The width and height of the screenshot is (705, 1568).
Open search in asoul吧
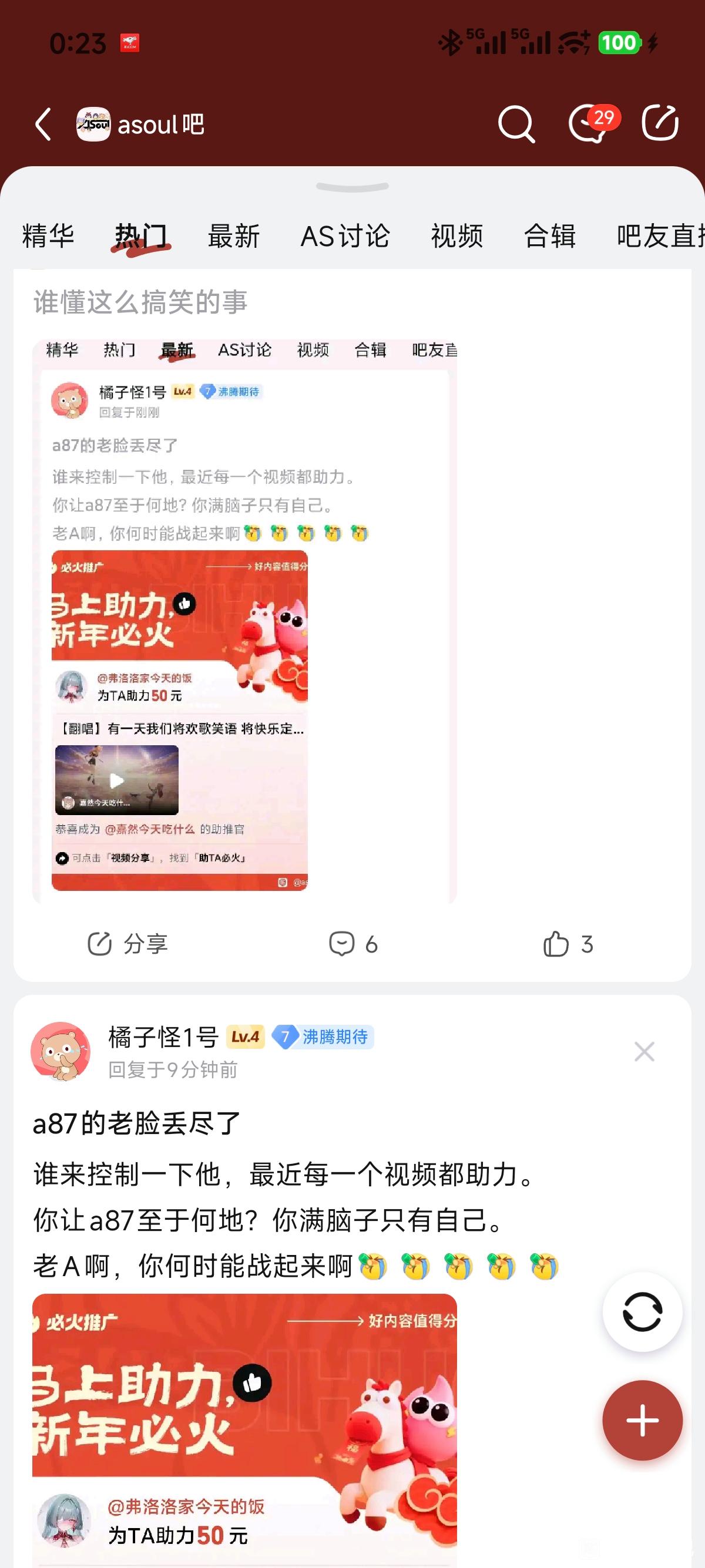pos(516,124)
